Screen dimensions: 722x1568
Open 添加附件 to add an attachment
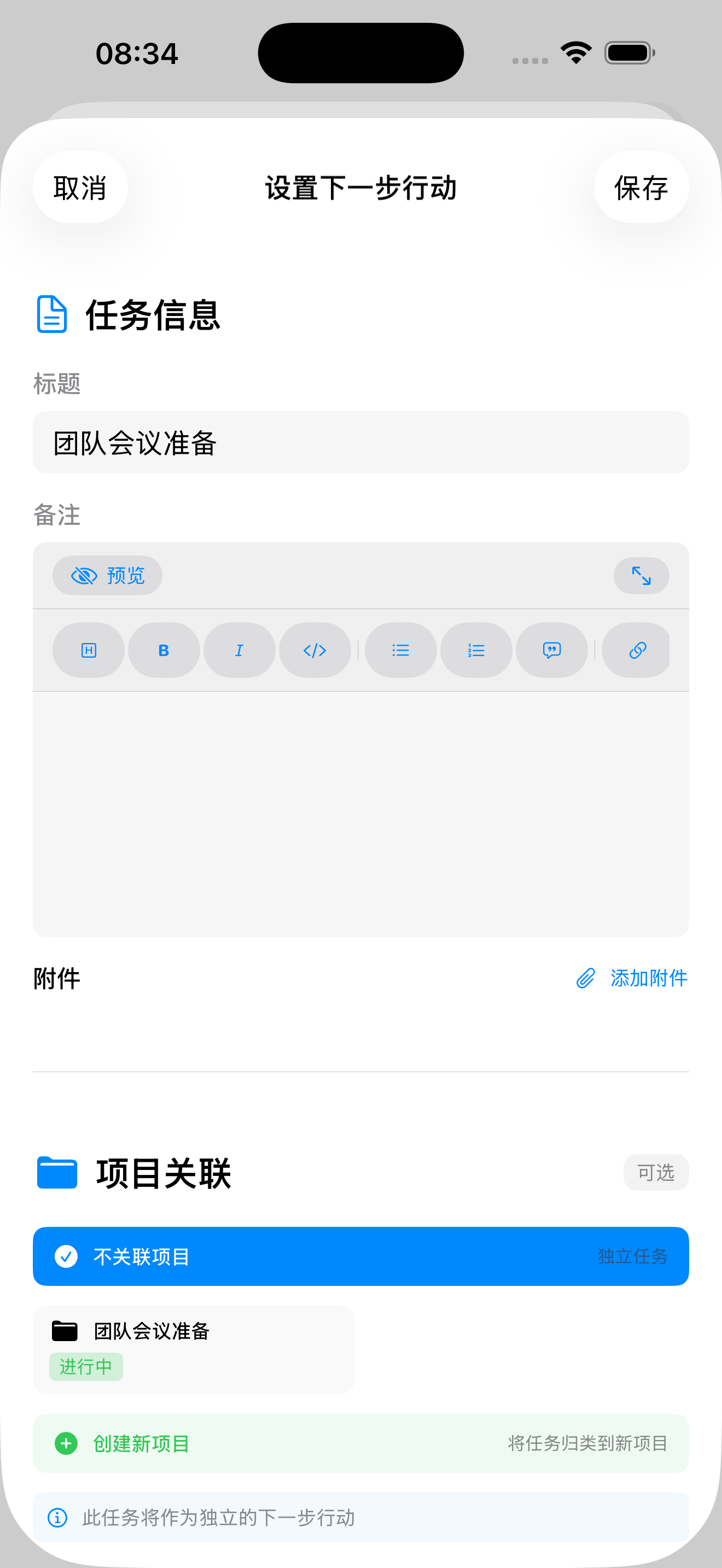(649, 978)
